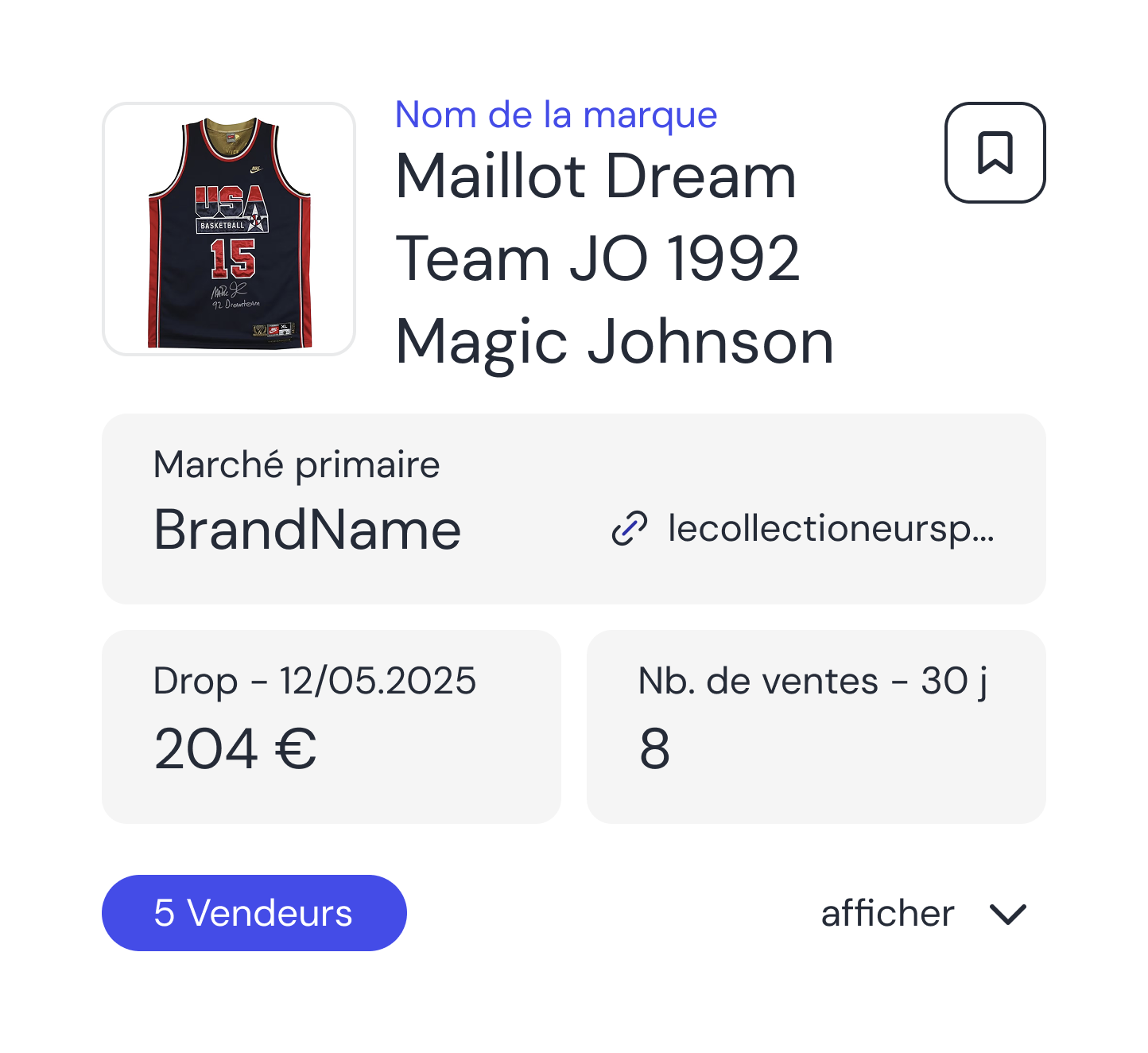Open the Nom de la marque link
This screenshot has width=1148, height=1053.
tap(556, 115)
